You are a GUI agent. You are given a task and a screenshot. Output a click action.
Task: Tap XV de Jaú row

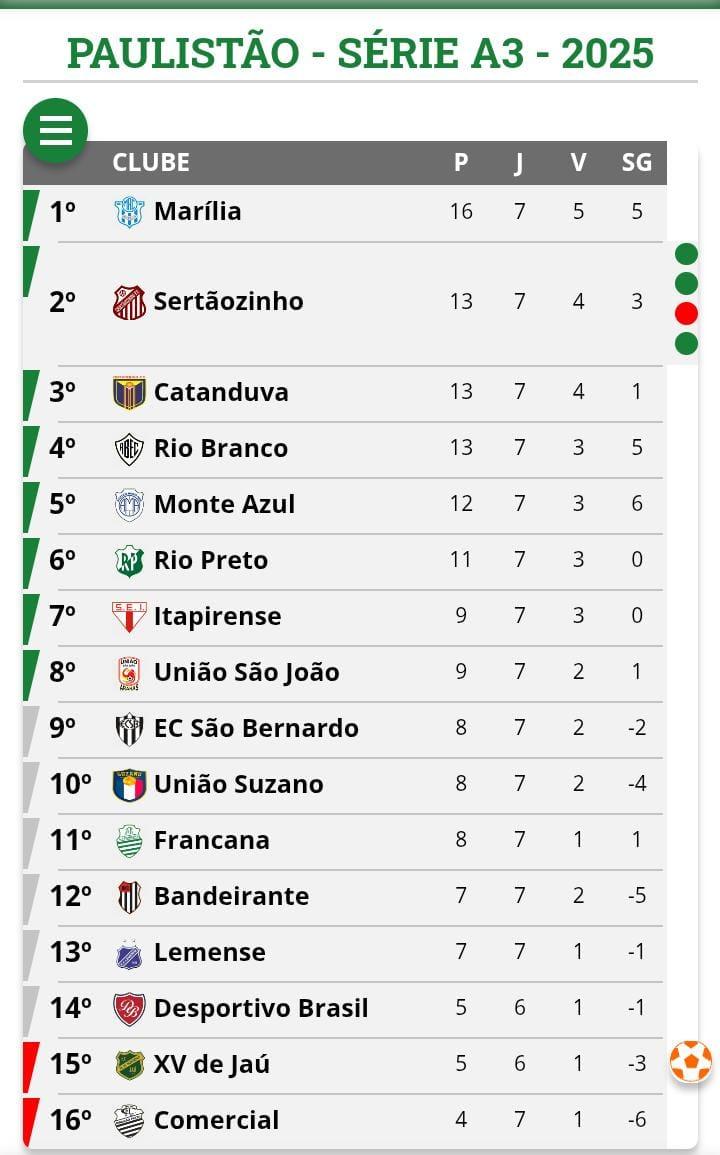click(x=345, y=1065)
